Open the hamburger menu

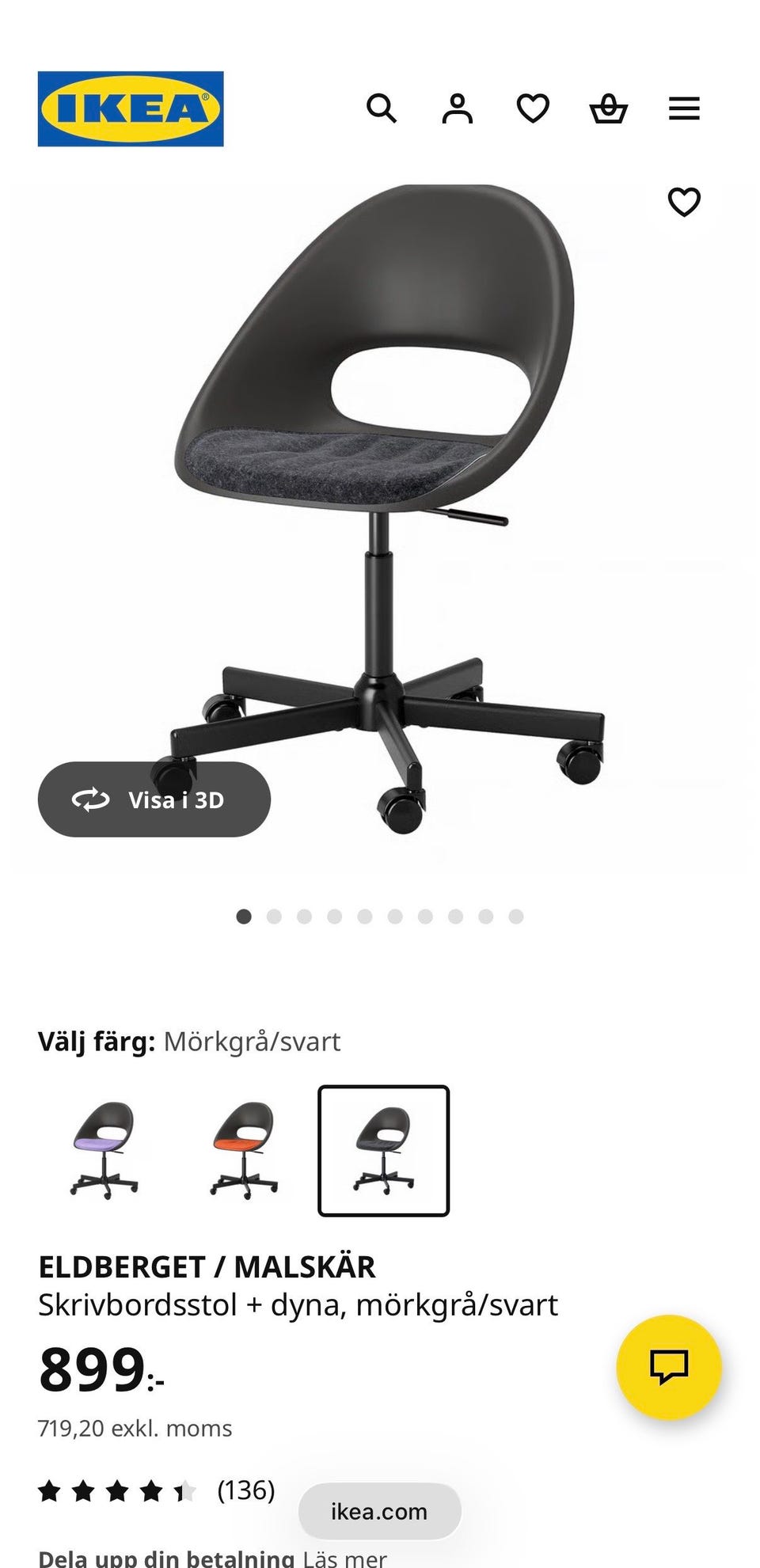tap(684, 108)
